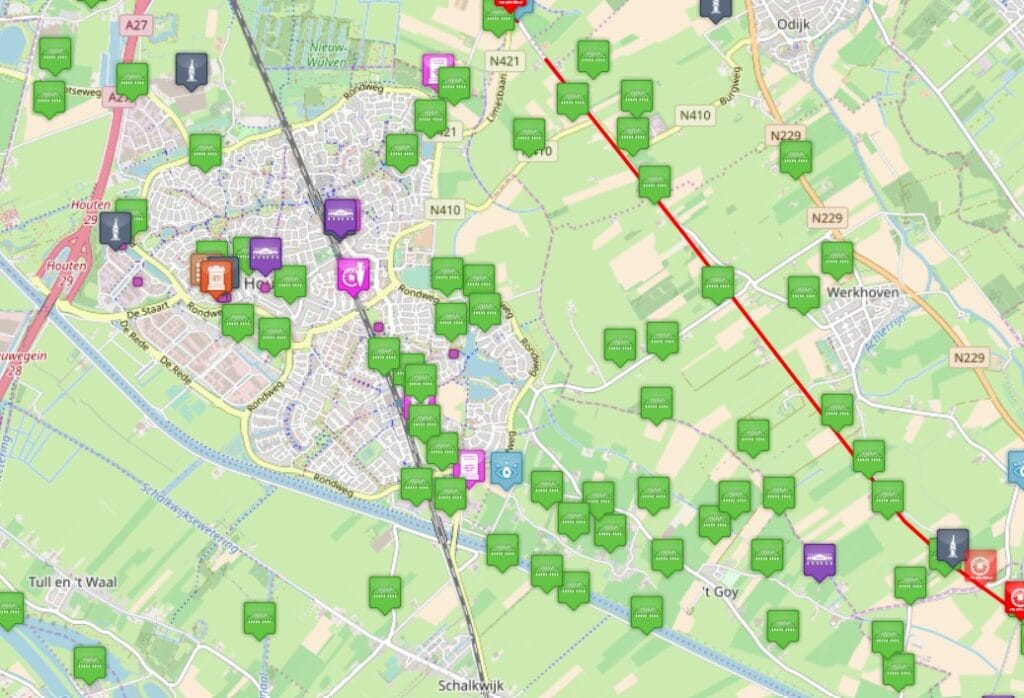
Task: Tap the dark tower marker beside A27
Action: point(191,70)
